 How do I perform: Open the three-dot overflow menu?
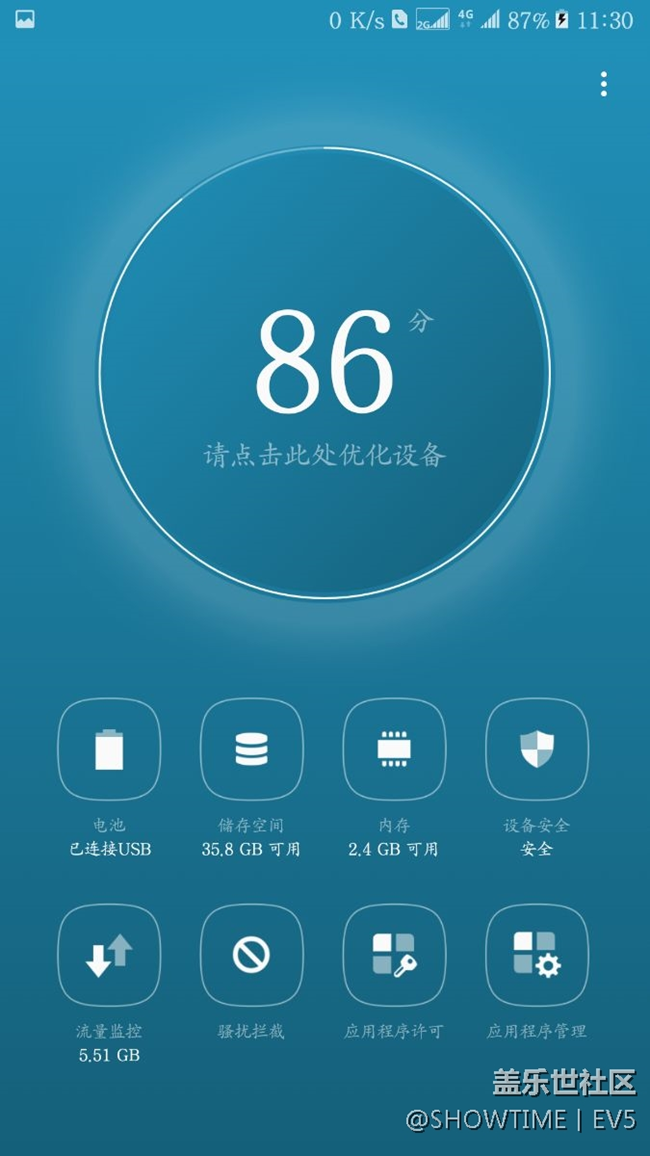(603, 84)
